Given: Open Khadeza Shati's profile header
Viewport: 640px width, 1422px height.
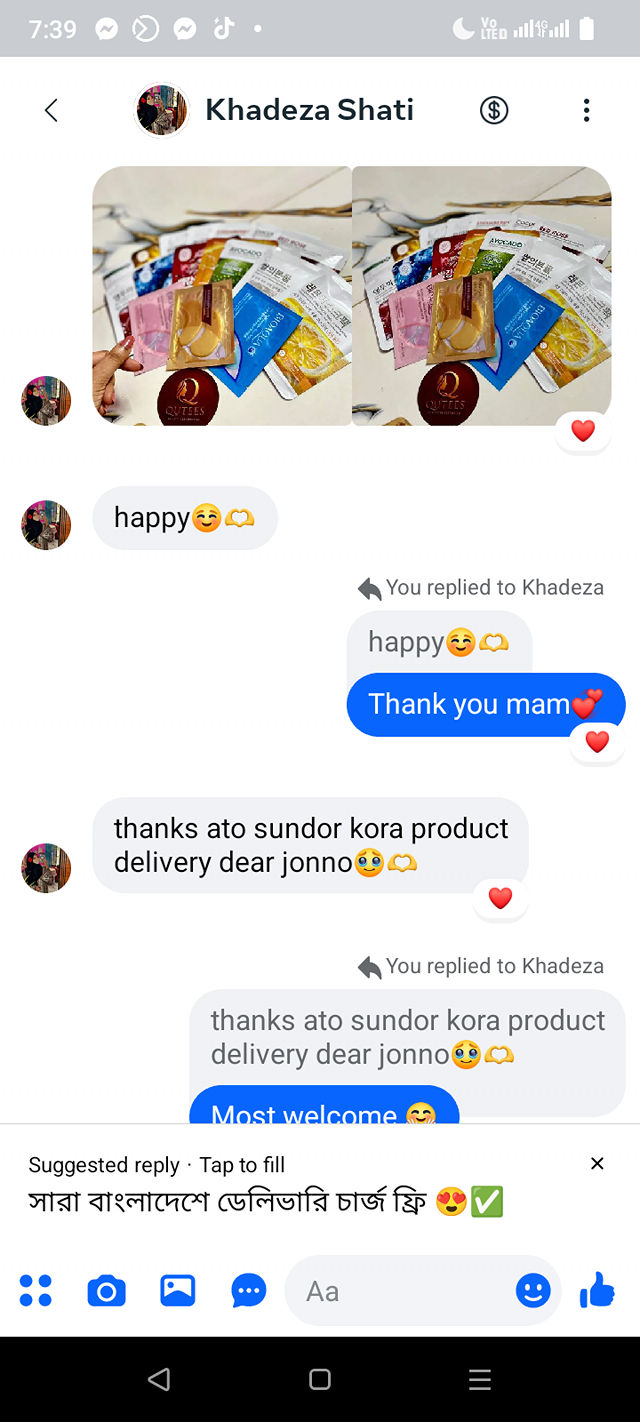Looking at the screenshot, I should coord(274,110).
